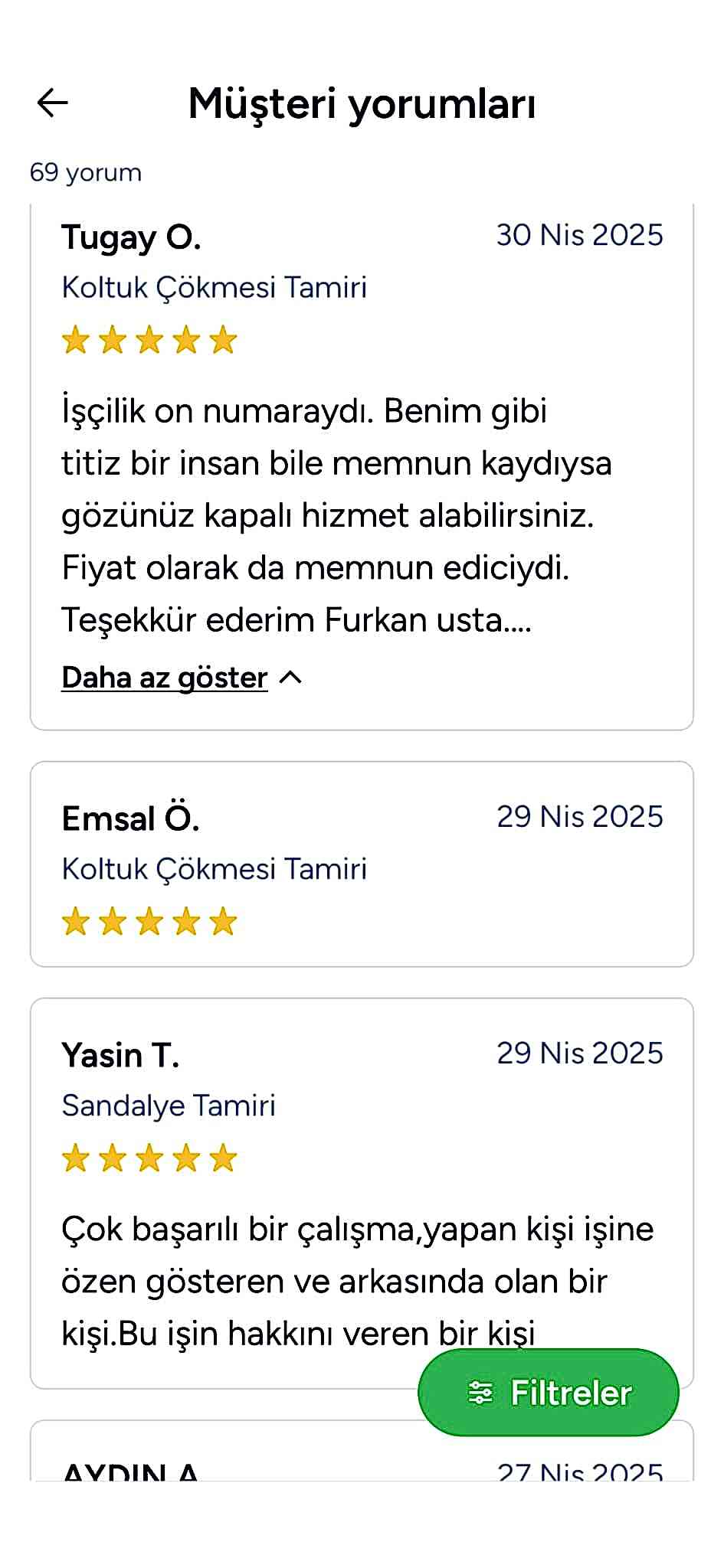Select the 29 Nis 2025 date on Emsal Ö.'s review
The height and width of the screenshot is (1568, 724).
click(x=580, y=817)
